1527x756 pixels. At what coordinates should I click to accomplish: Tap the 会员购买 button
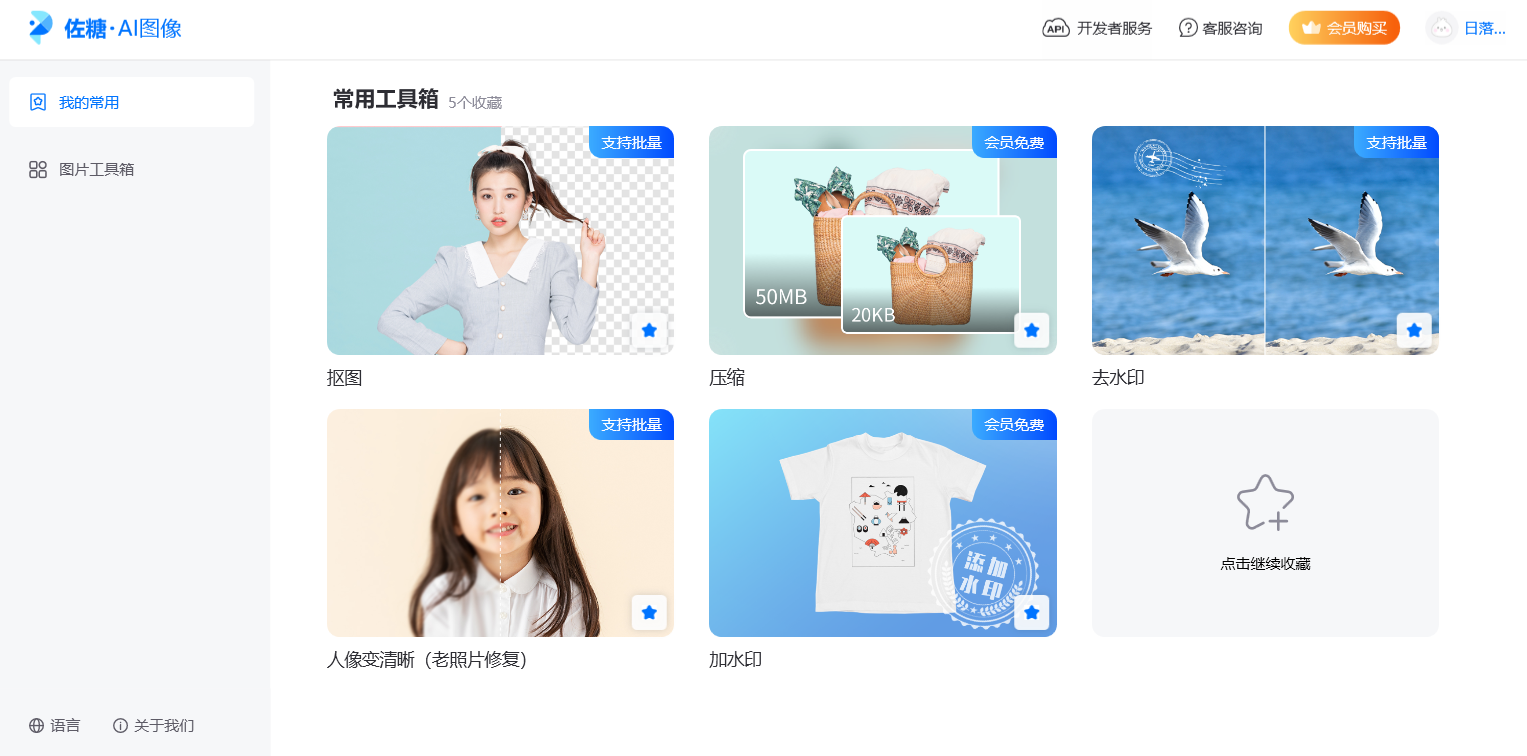coord(1344,28)
